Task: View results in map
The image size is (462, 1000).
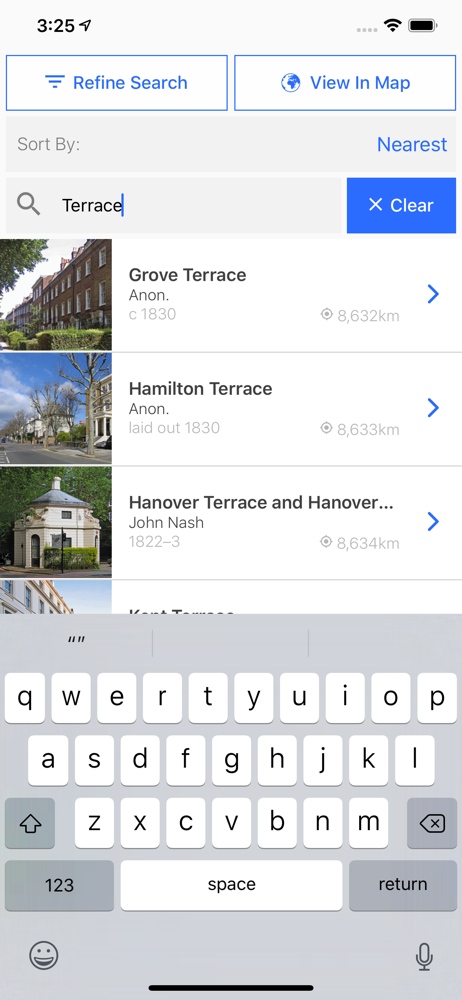Action: click(345, 83)
